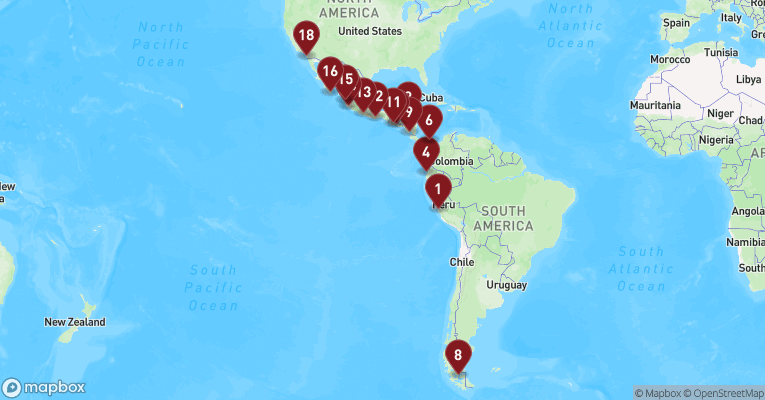Tap map marker number 16
This screenshot has height=400, width=765.
[x=328, y=71]
